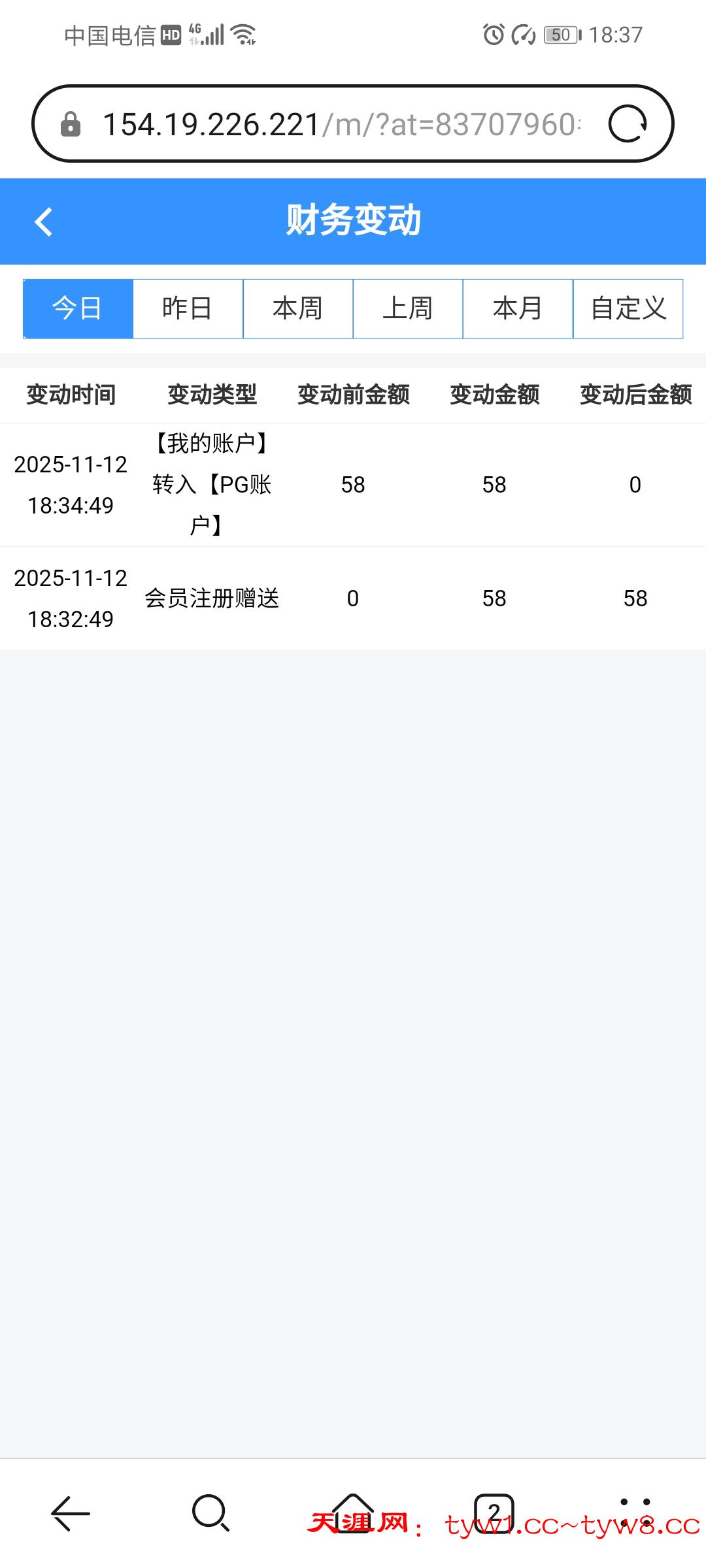The width and height of the screenshot is (706, 1568).
Task: Select the 今日 date filter
Action: point(78,308)
